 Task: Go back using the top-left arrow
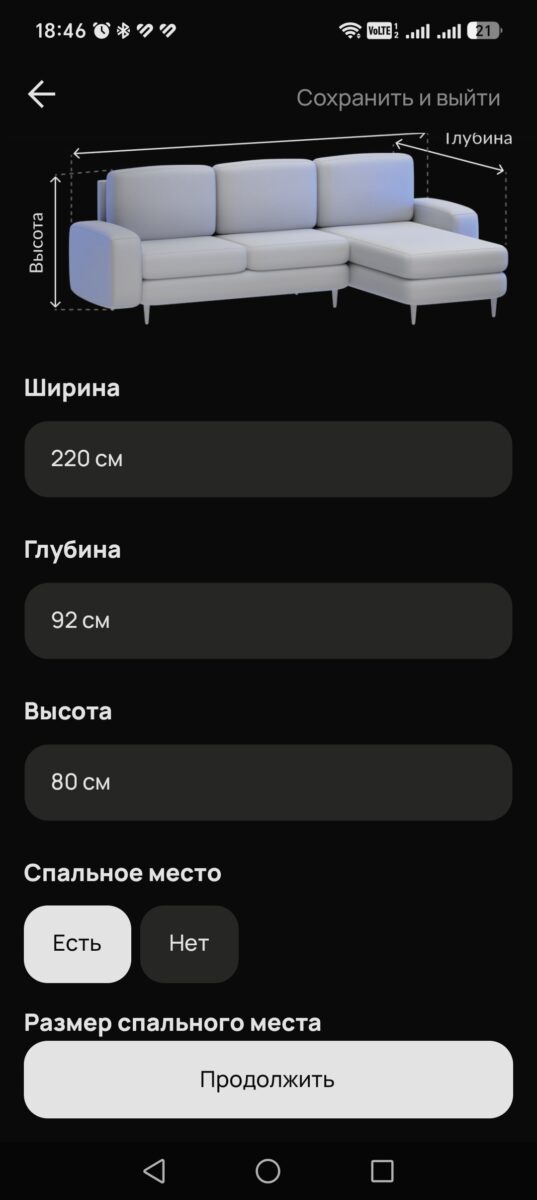42,95
